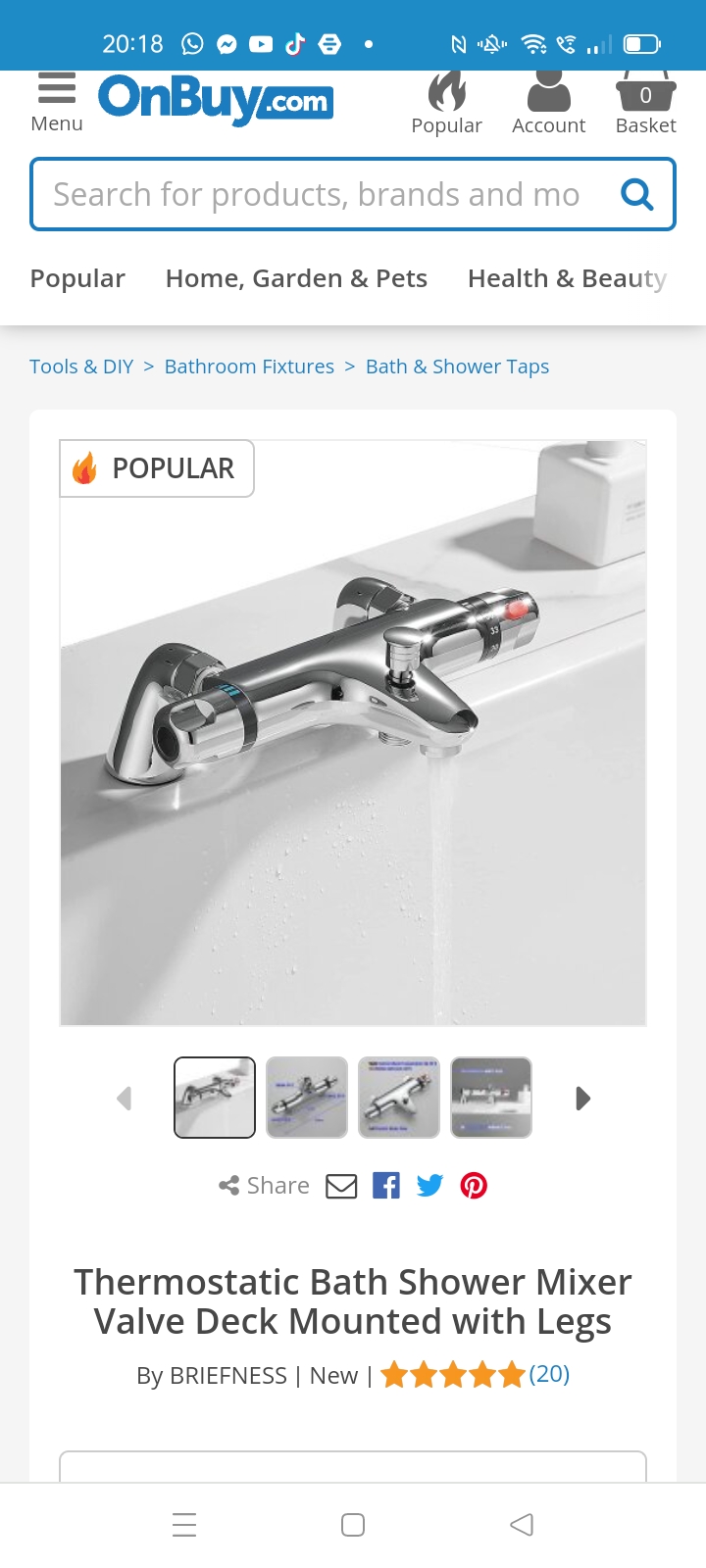Open the Account page
This screenshot has height=1568, width=706.
(548, 103)
